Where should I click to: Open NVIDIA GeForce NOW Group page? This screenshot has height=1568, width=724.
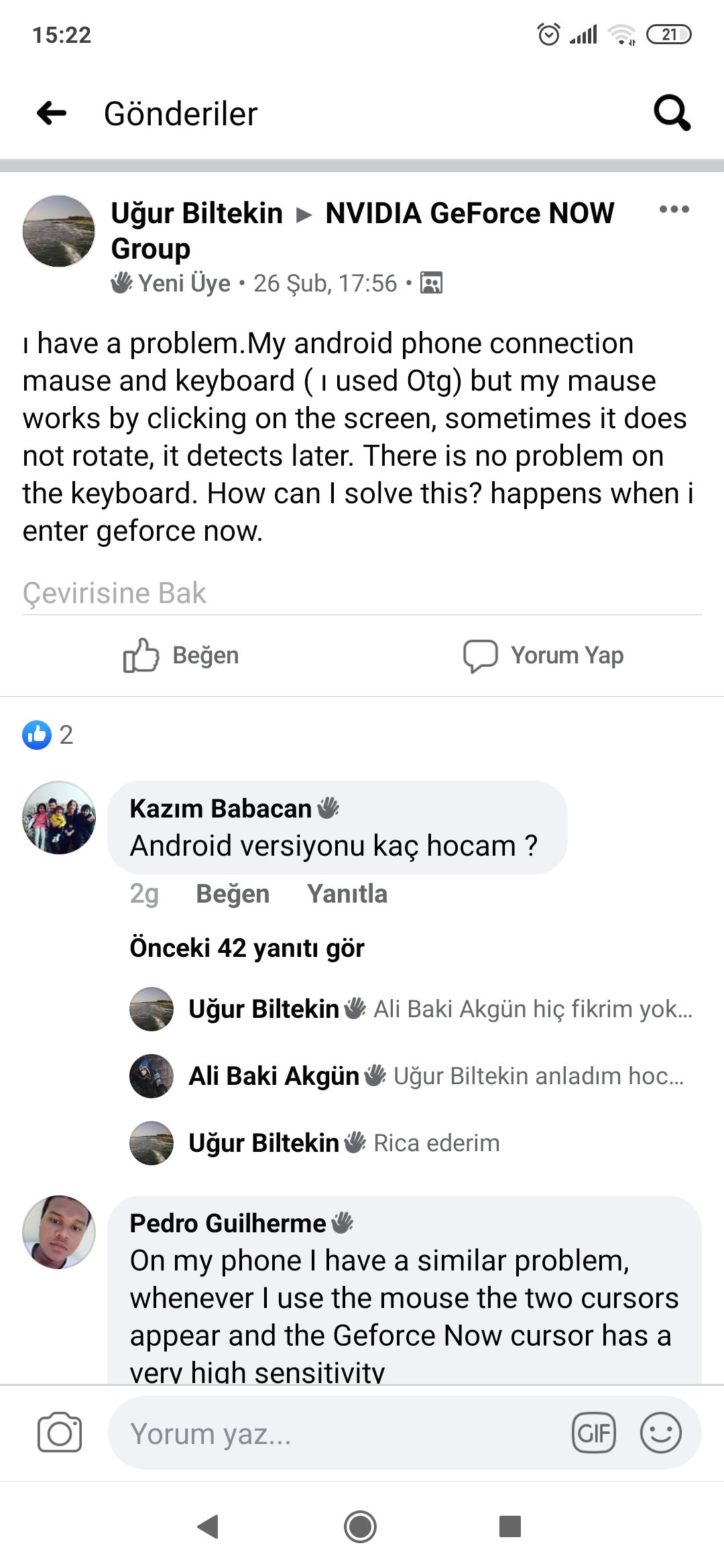click(x=469, y=214)
